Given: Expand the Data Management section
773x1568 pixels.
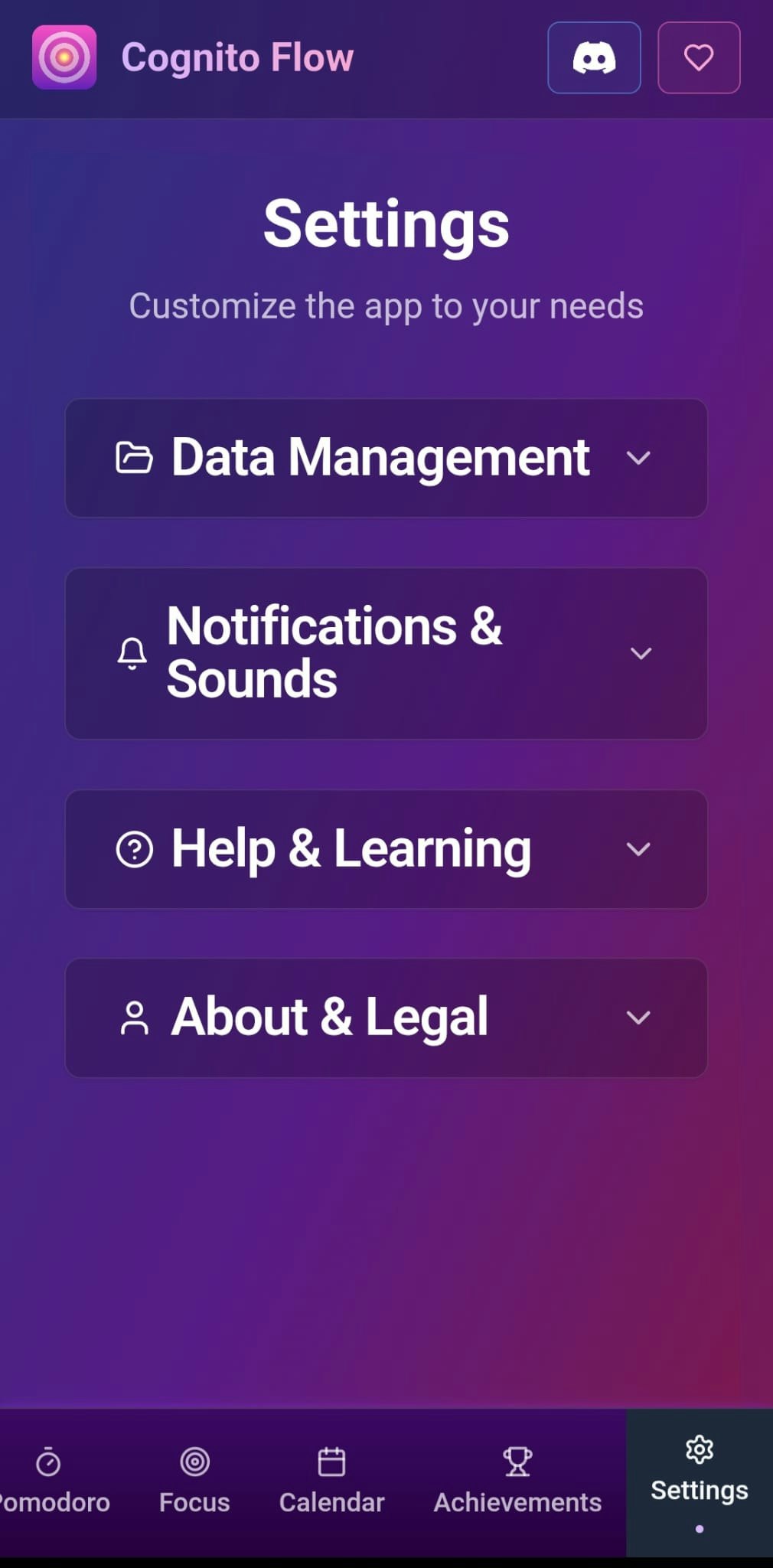Looking at the screenshot, I should pos(386,458).
